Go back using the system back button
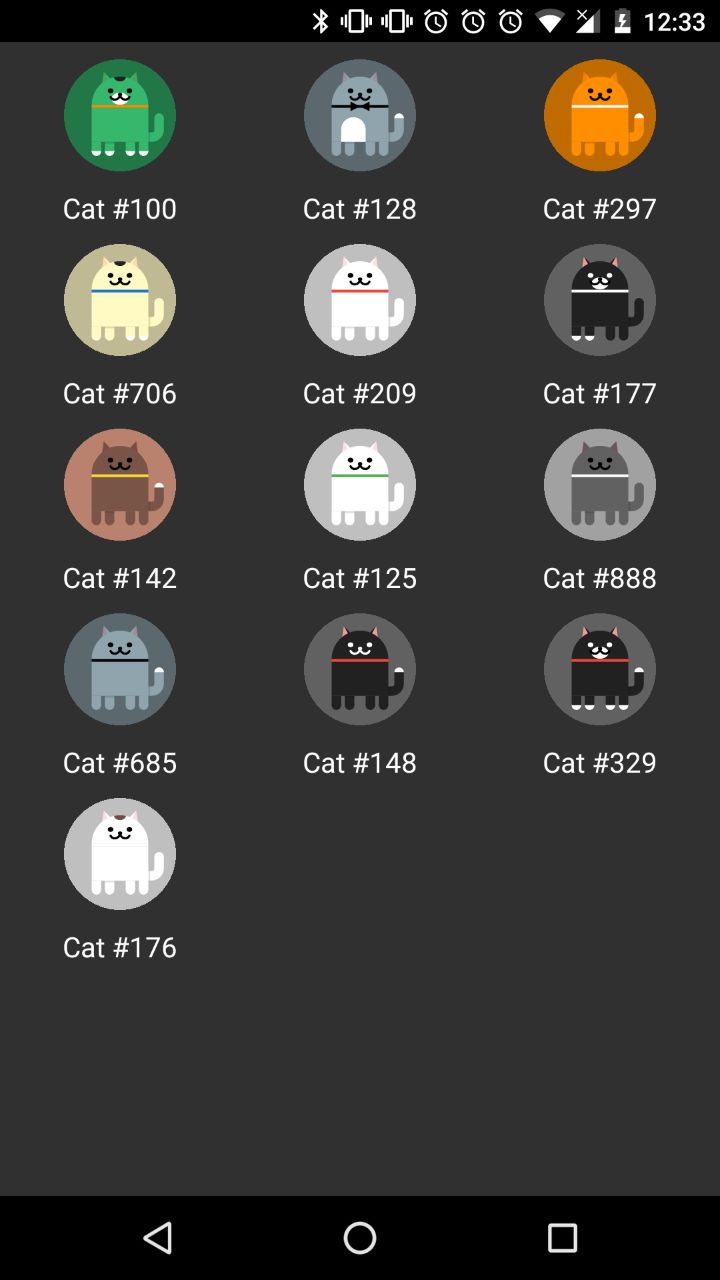The image size is (720, 1280). [157, 1238]
